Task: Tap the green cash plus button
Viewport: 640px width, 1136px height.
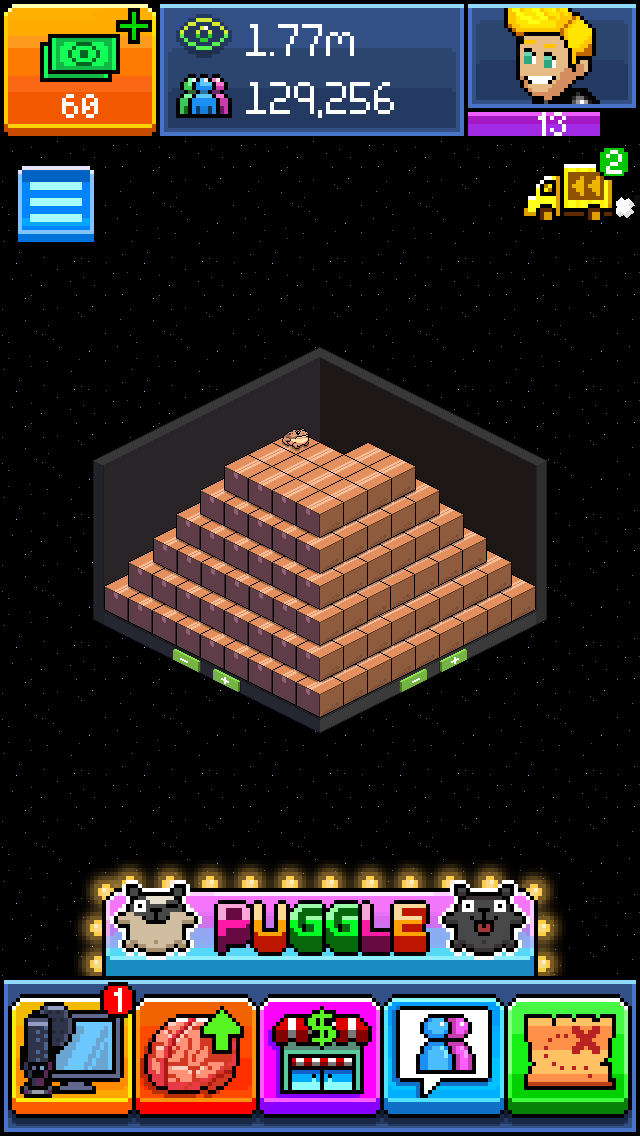Action: coord(79,66)
